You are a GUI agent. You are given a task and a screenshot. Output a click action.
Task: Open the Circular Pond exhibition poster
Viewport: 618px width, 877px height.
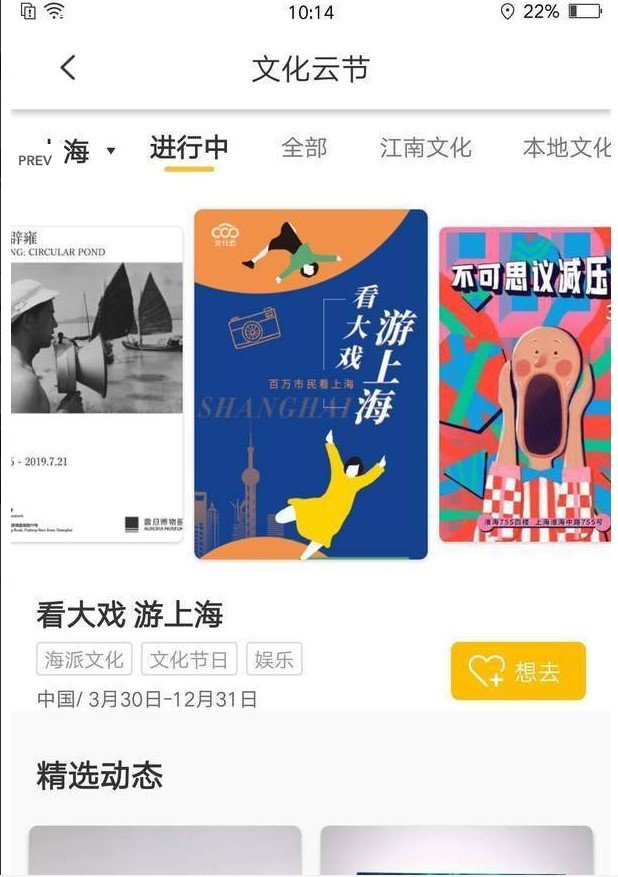(97, 385)
